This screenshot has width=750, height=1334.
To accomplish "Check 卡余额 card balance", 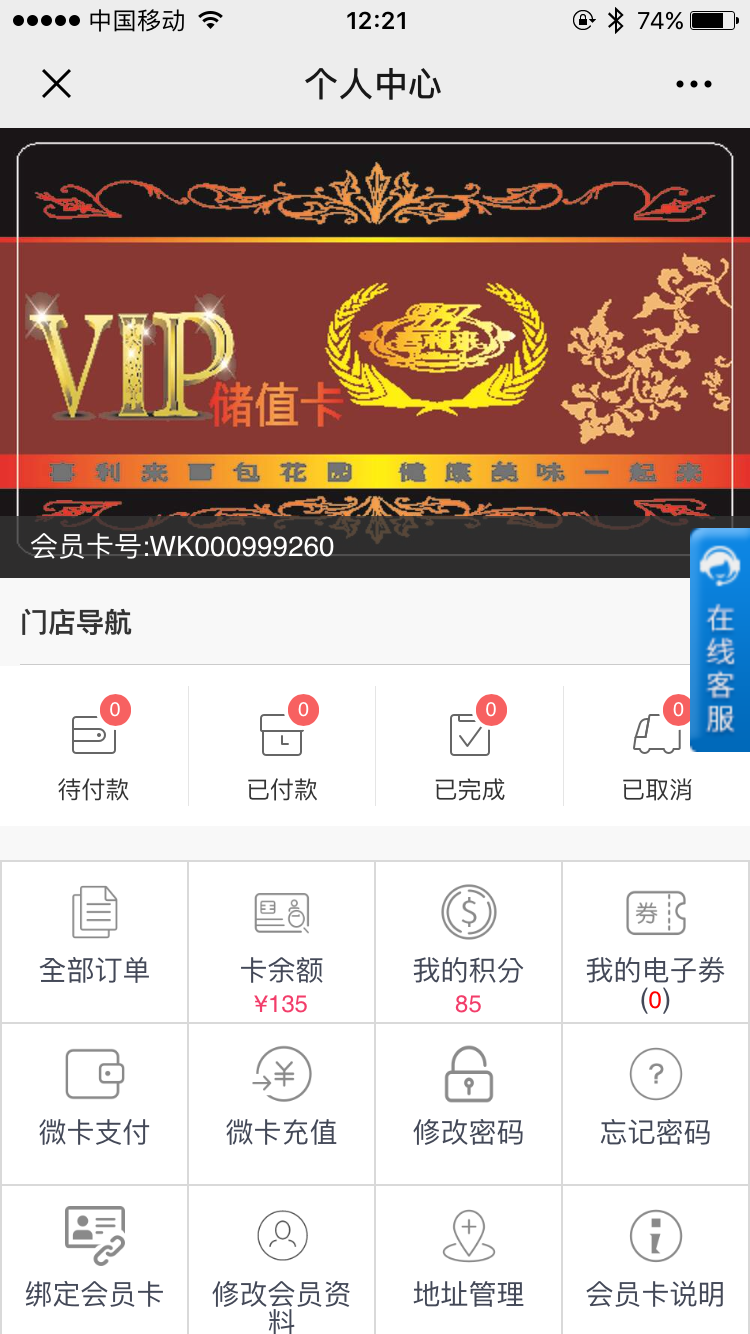I will [282, 942].
